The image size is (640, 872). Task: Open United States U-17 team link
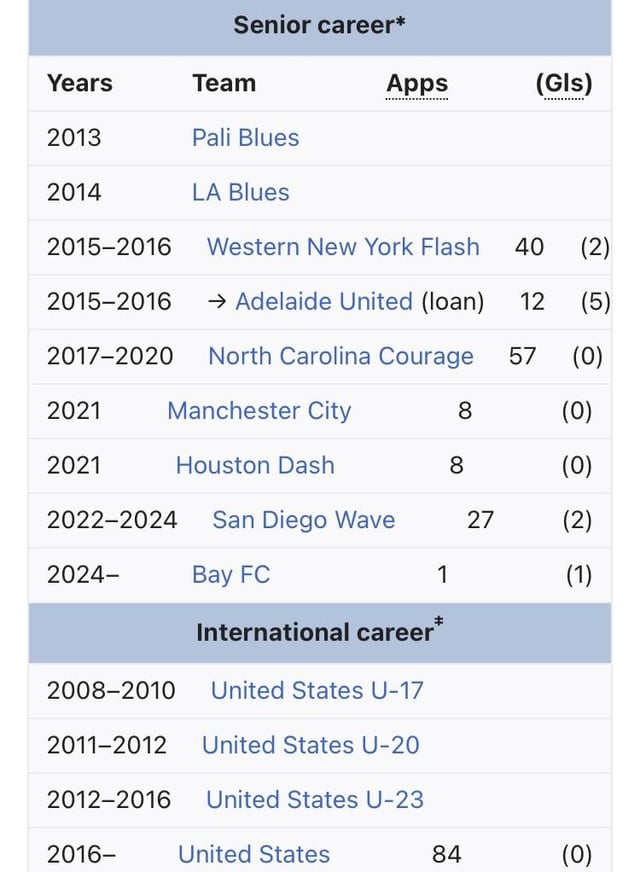click(317, 690)
